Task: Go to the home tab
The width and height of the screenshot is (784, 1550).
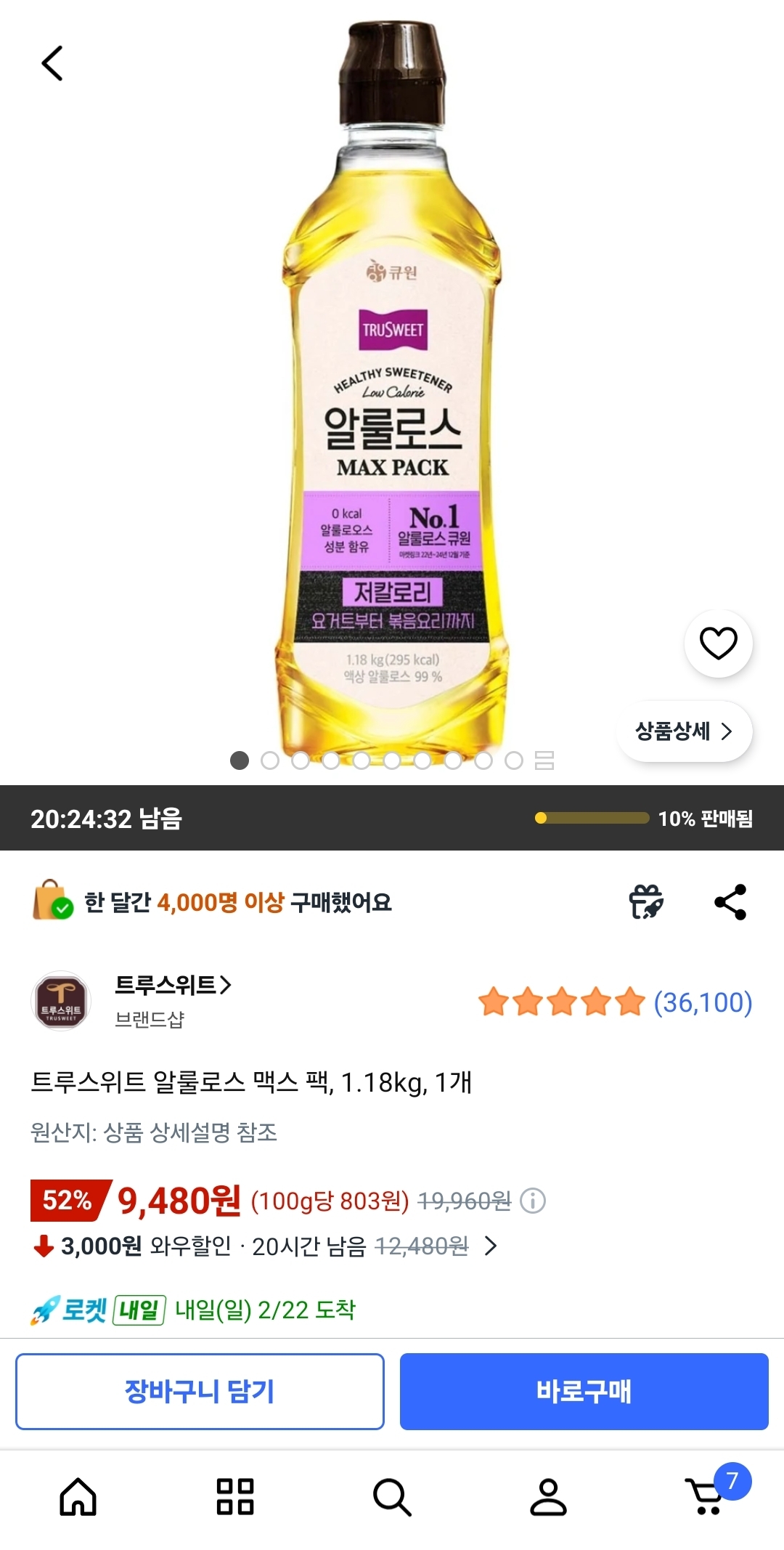Action: [78, 1497]
